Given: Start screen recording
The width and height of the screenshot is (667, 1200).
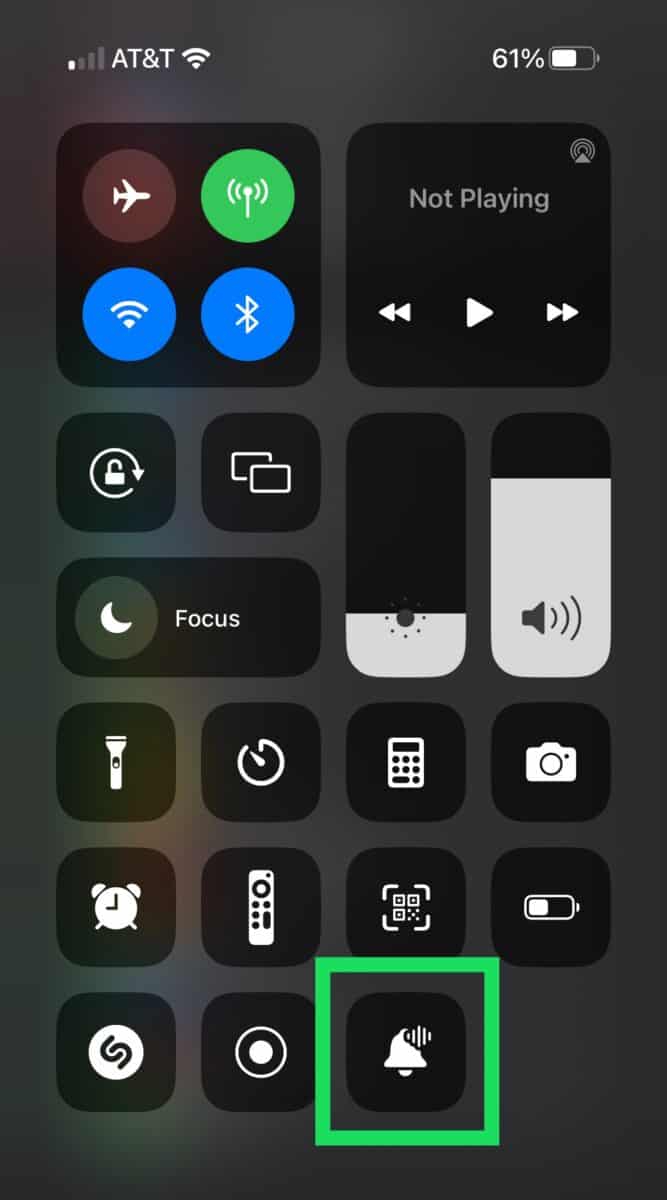Looking at the screenshot, I should point(261,1052).
